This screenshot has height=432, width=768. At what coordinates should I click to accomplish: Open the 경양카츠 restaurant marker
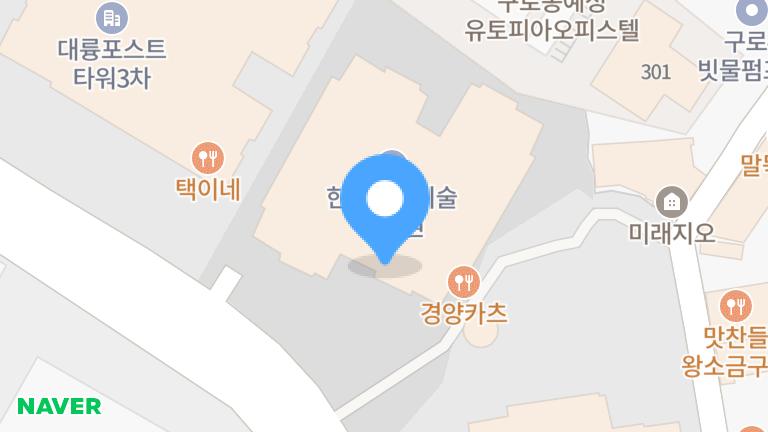(463, 280)
